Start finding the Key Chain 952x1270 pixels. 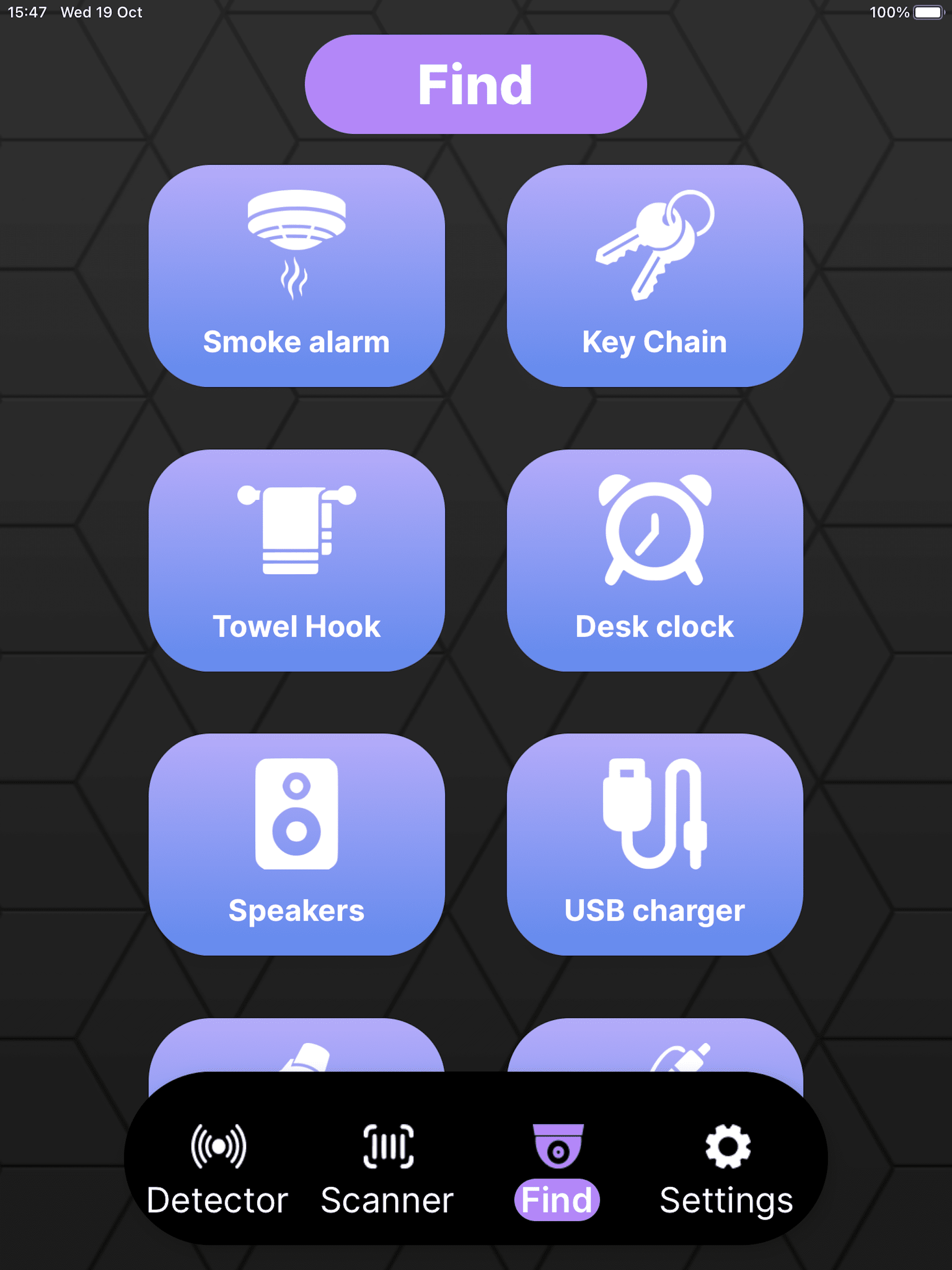click(x=654, y=276)
